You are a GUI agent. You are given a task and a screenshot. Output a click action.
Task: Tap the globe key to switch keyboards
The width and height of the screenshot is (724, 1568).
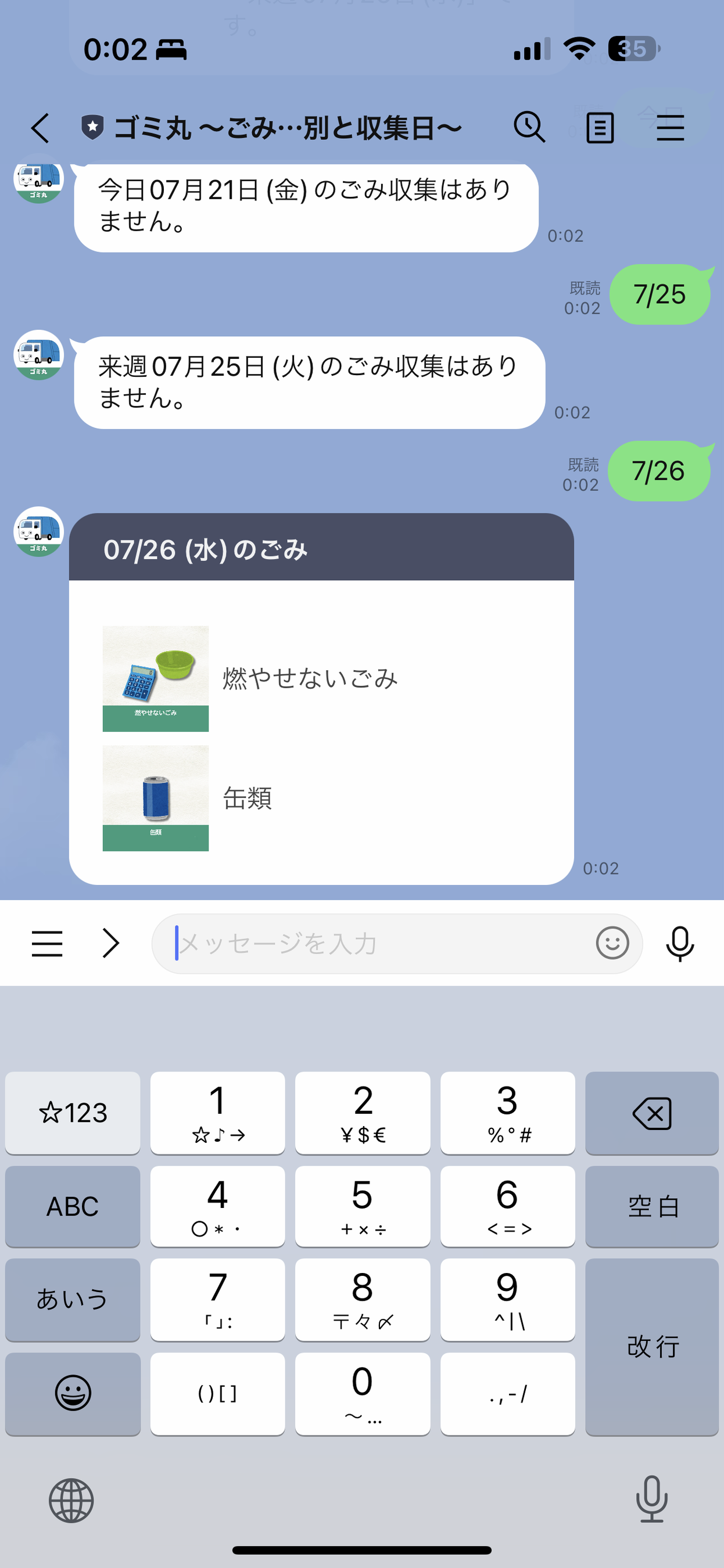[x=72, y=1501]
